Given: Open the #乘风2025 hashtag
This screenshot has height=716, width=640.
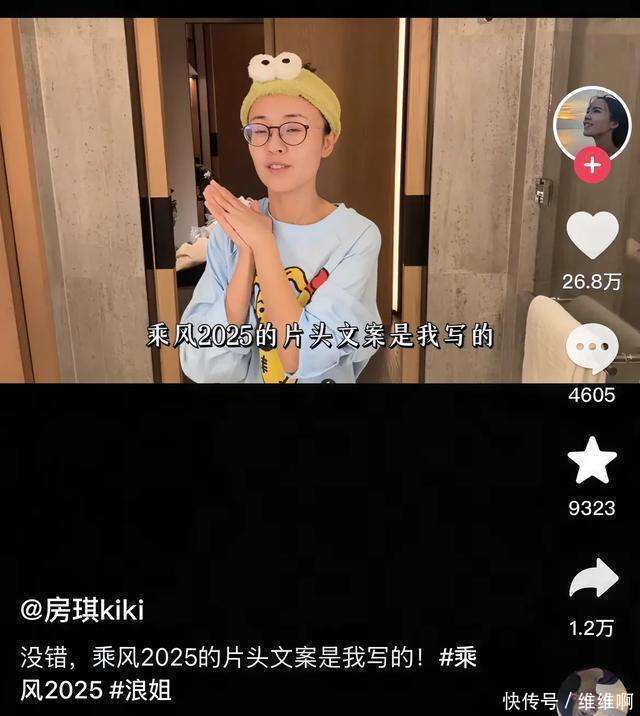Looking at the screenshot, I should coord(458,658).
